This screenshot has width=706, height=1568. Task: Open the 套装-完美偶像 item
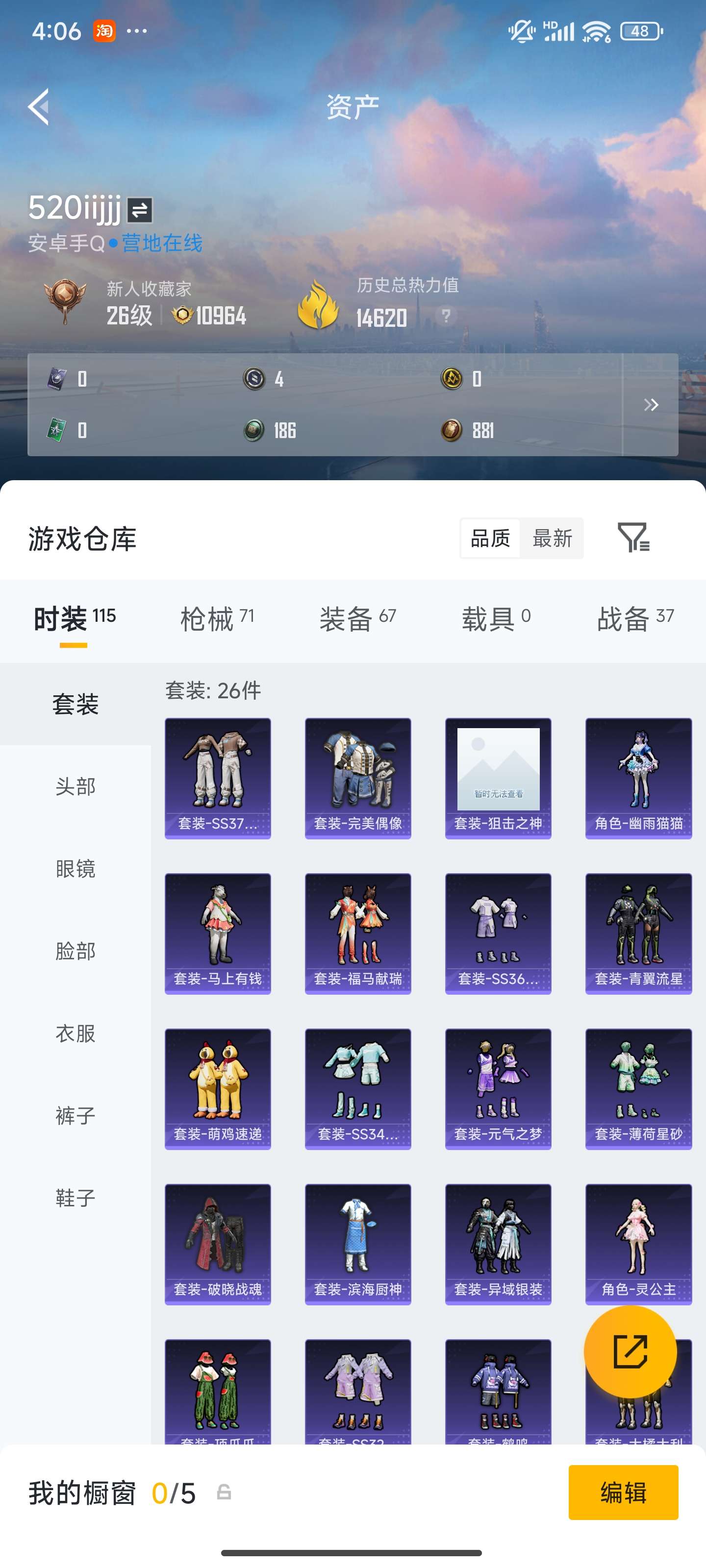pyautogui.click(x=357, y=778)
